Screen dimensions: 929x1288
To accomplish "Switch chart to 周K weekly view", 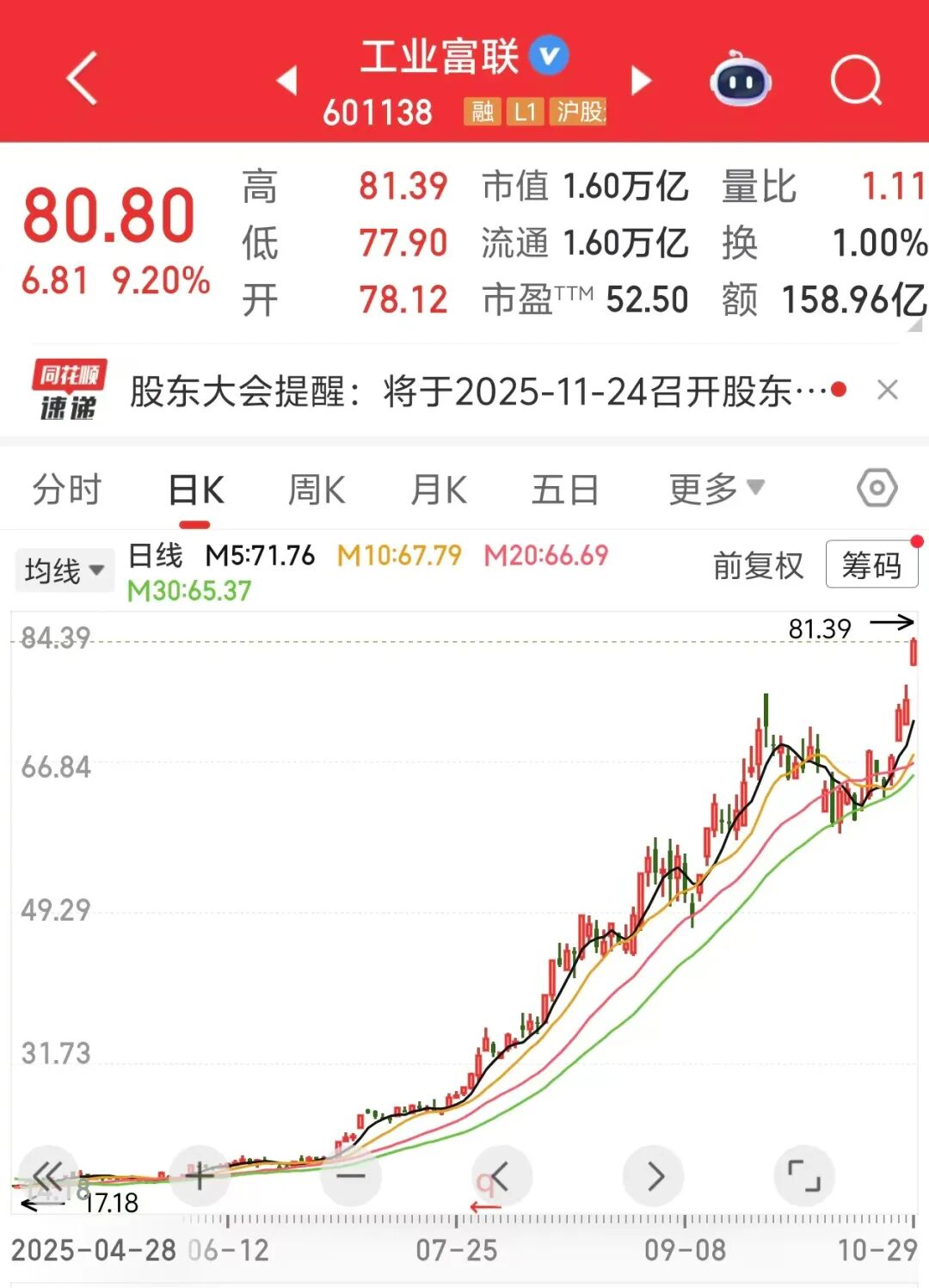I will click(315, 488).
